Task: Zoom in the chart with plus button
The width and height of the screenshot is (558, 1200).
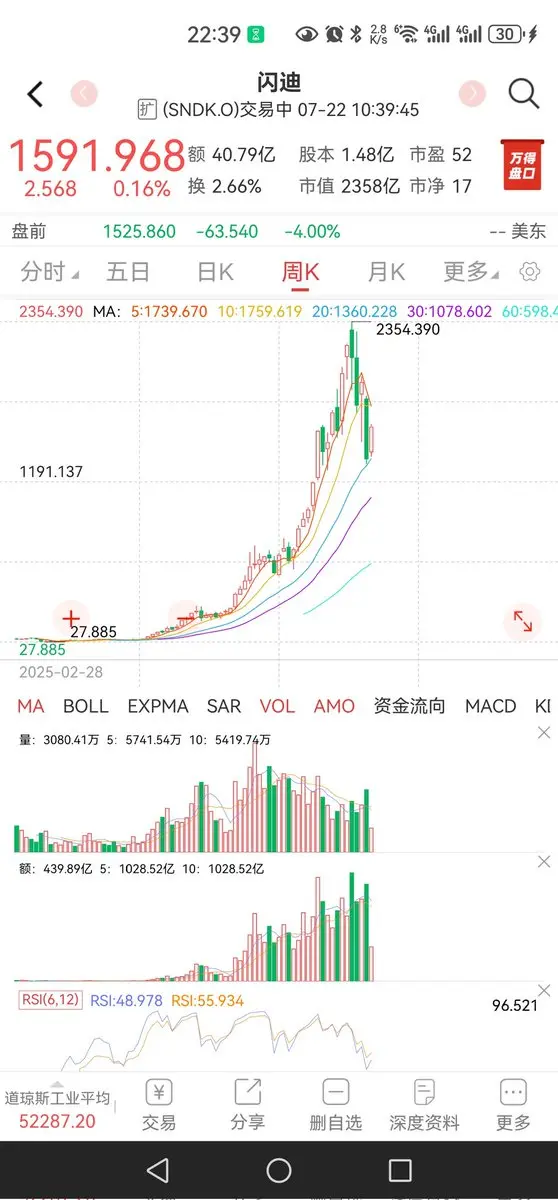Action: pyautogui.click(x=71, y=619)
